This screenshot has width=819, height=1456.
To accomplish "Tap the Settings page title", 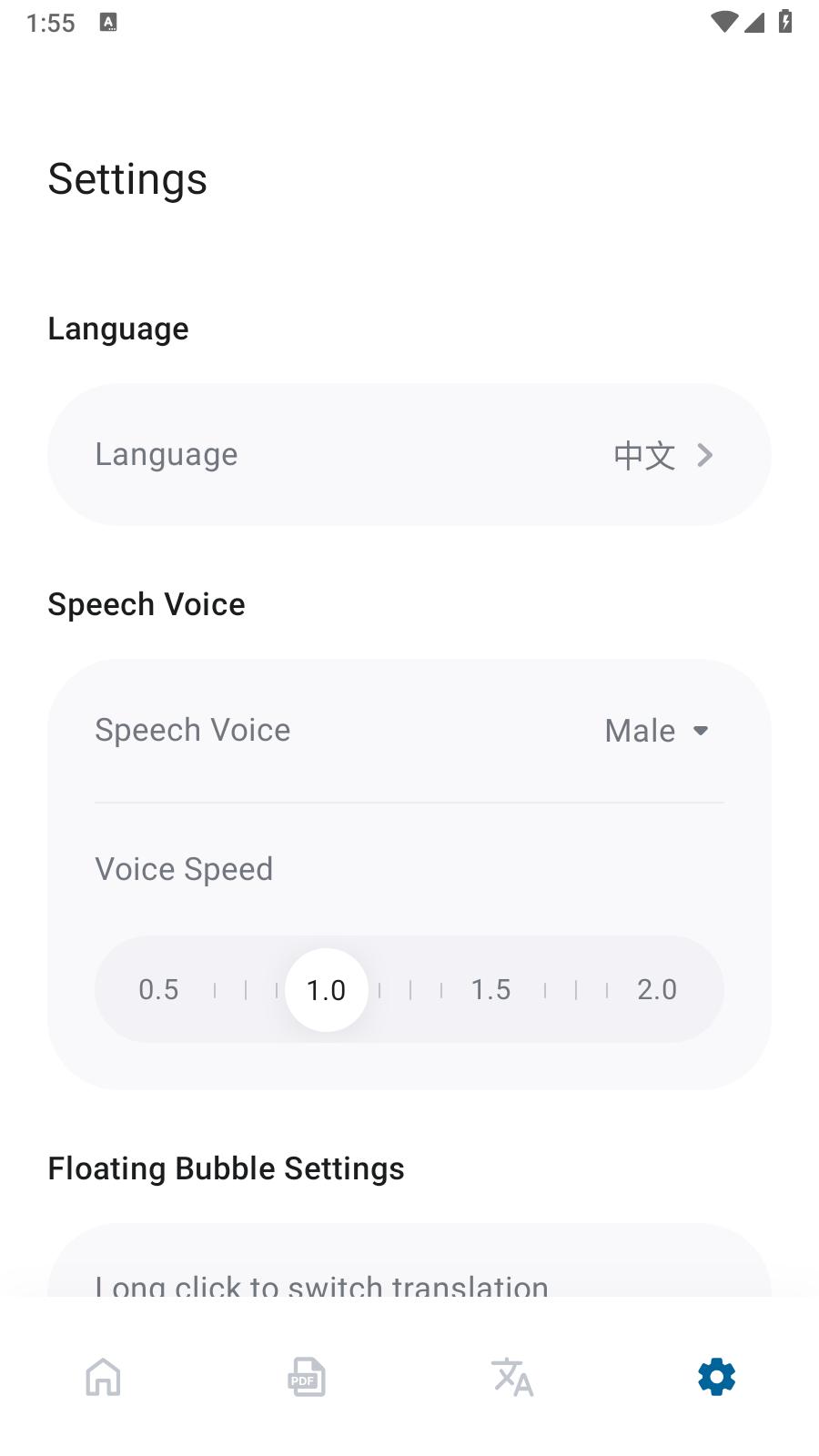I will point(127,179).
